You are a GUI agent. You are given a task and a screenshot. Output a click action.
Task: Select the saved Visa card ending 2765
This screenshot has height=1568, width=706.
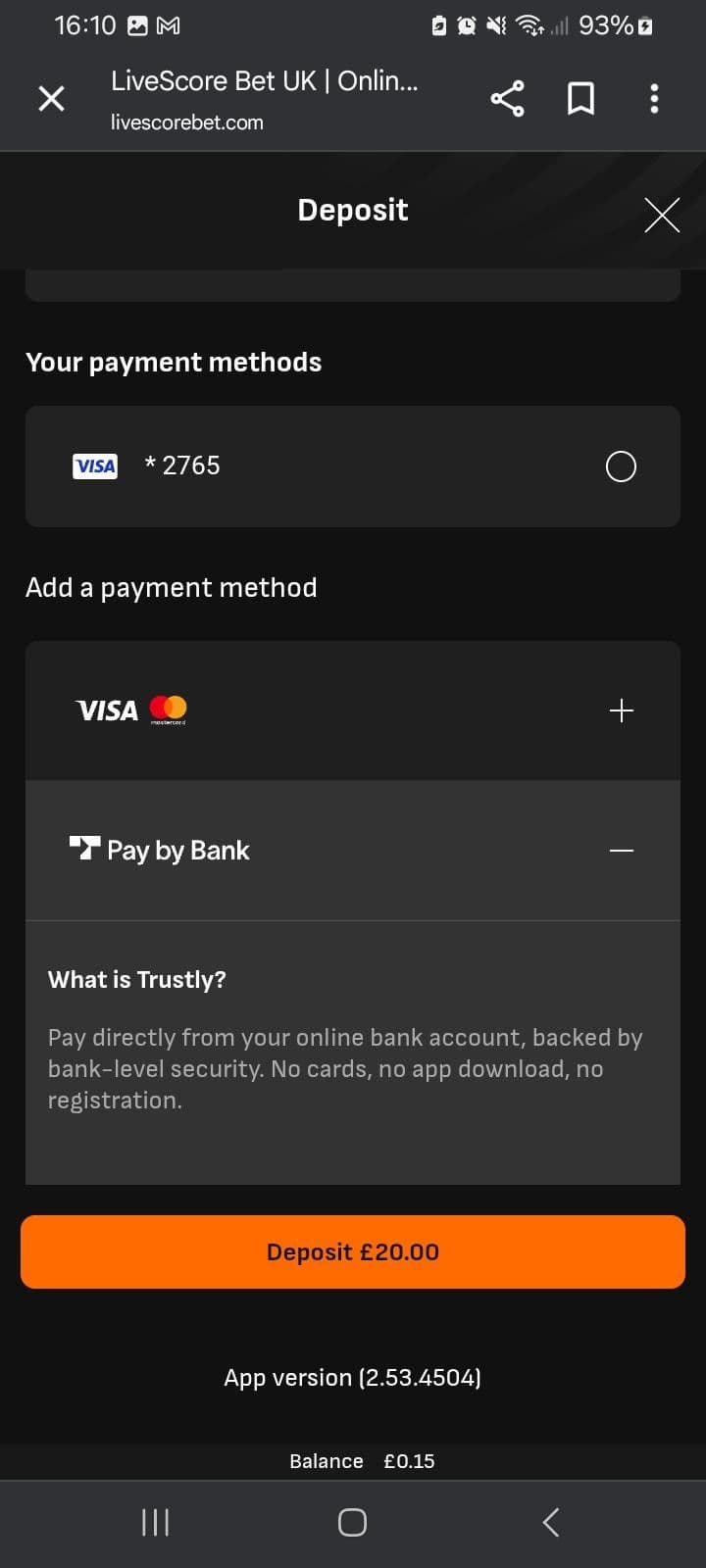(620, 466)
